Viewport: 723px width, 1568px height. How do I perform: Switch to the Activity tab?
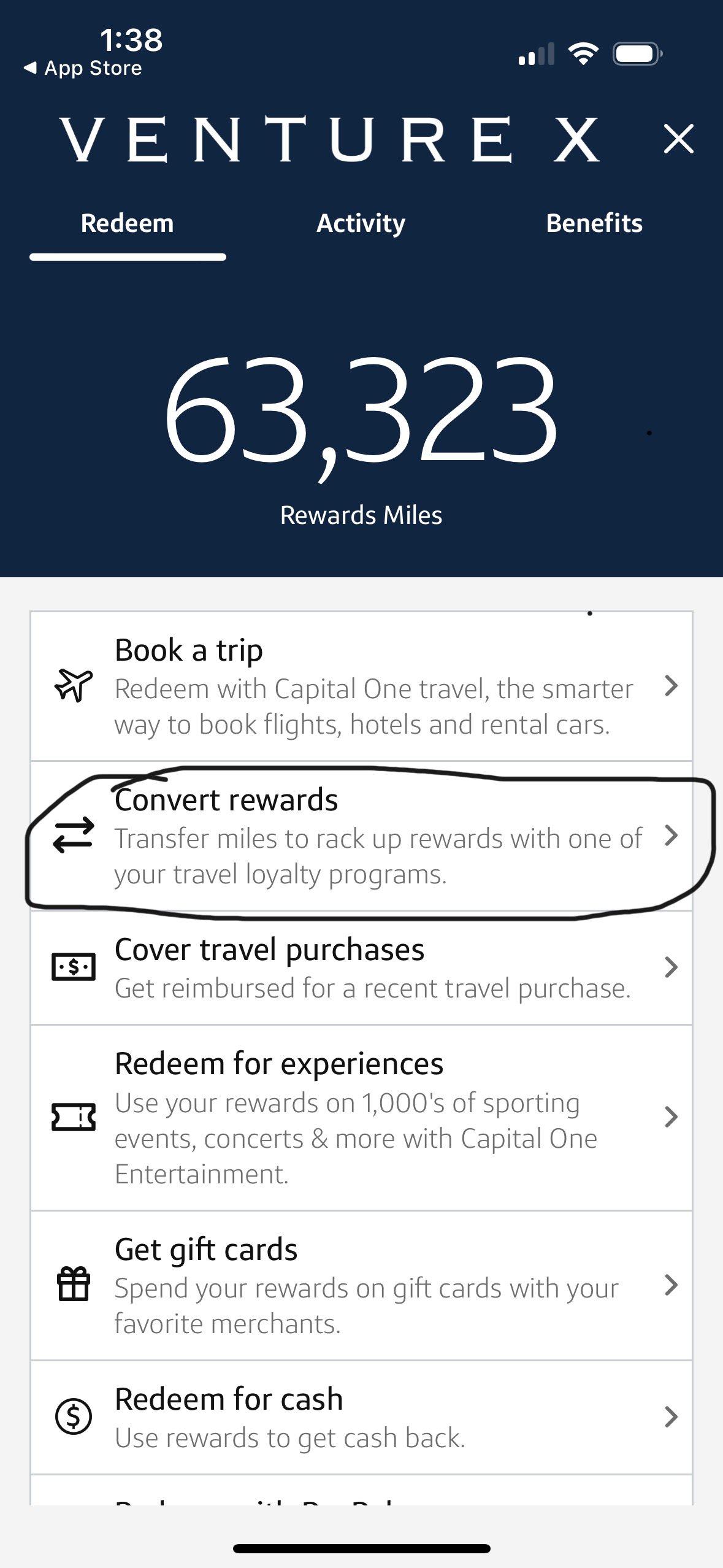[361, 223]
